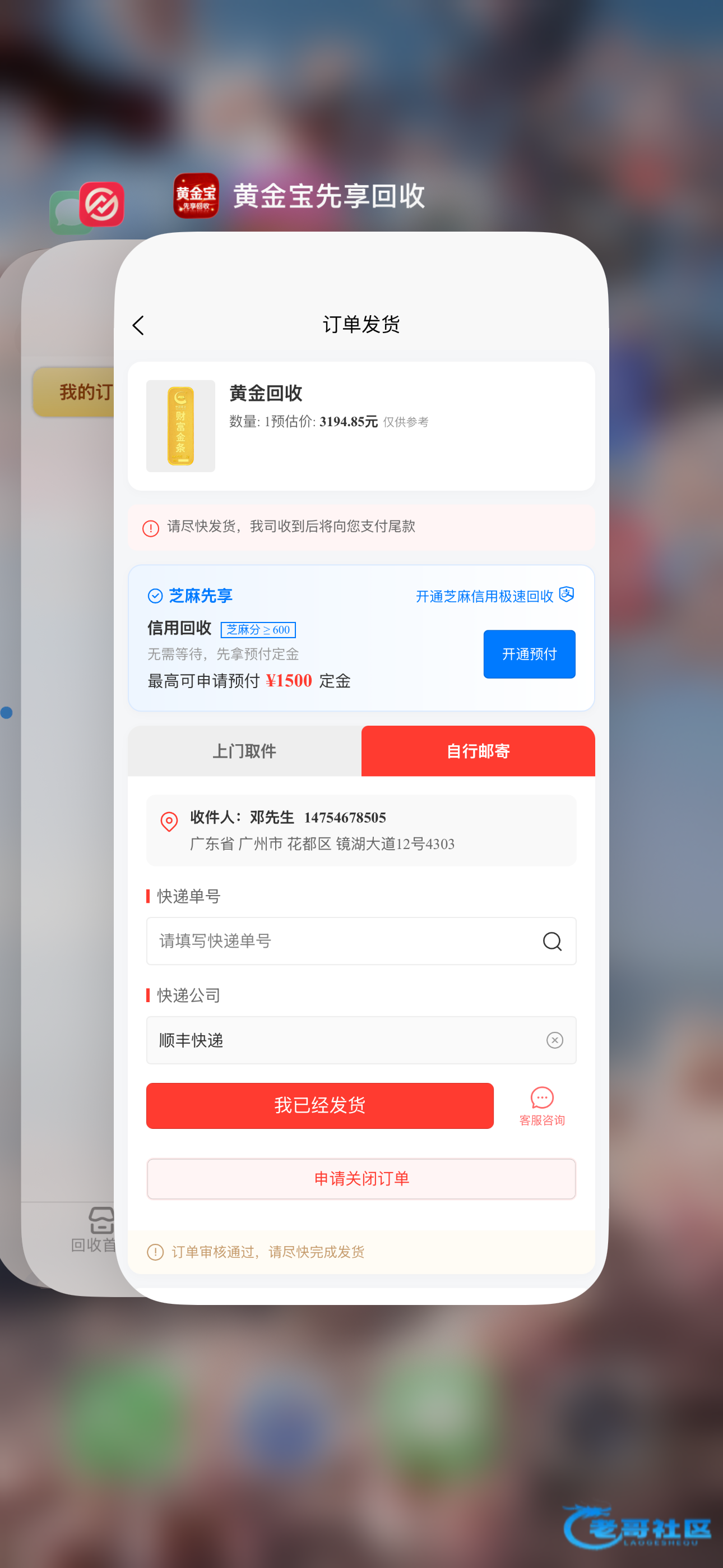Tap the 开通预付 button

pos(529,654)
